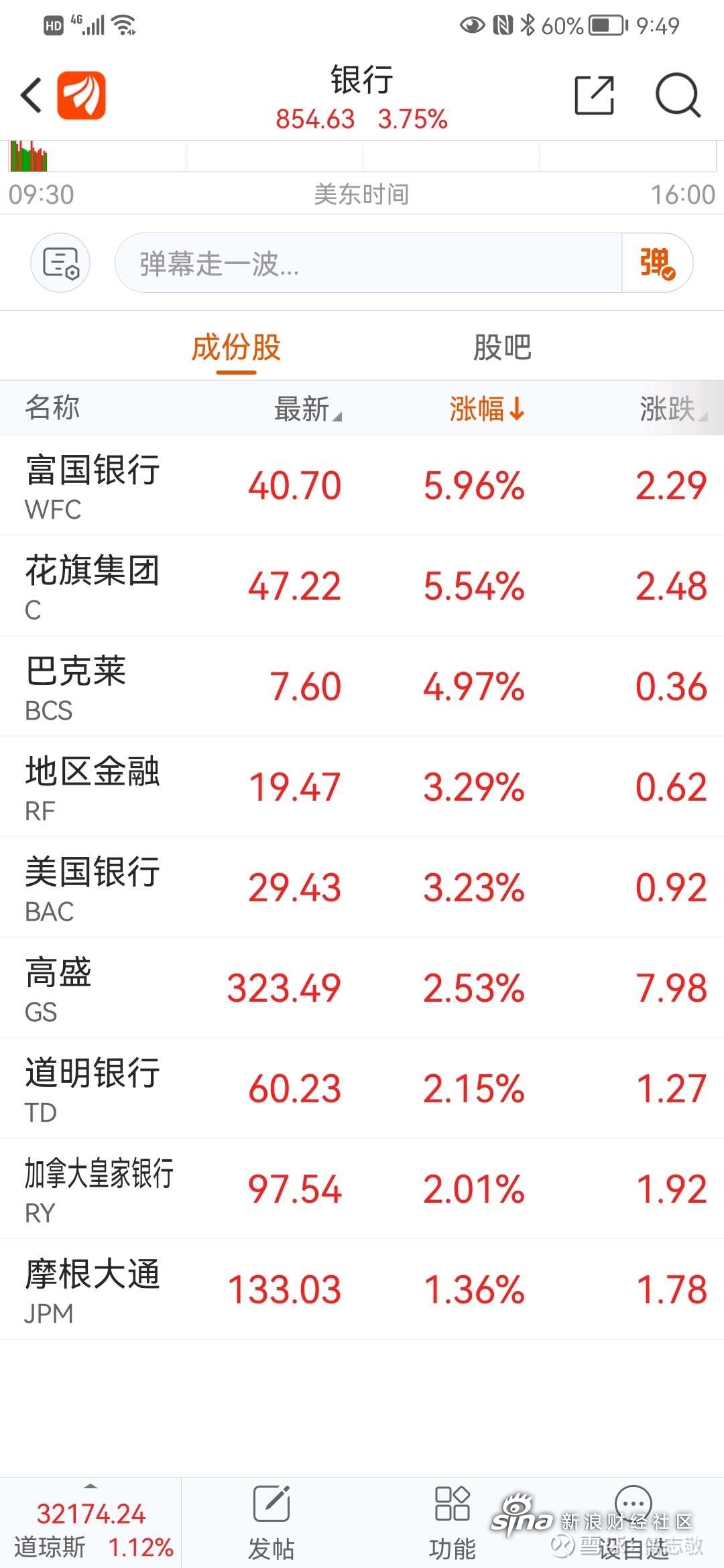The height and width of the screenshot is (1568, 724).
Task: View 高盛 GS stock details
Action: pos(362,988)
